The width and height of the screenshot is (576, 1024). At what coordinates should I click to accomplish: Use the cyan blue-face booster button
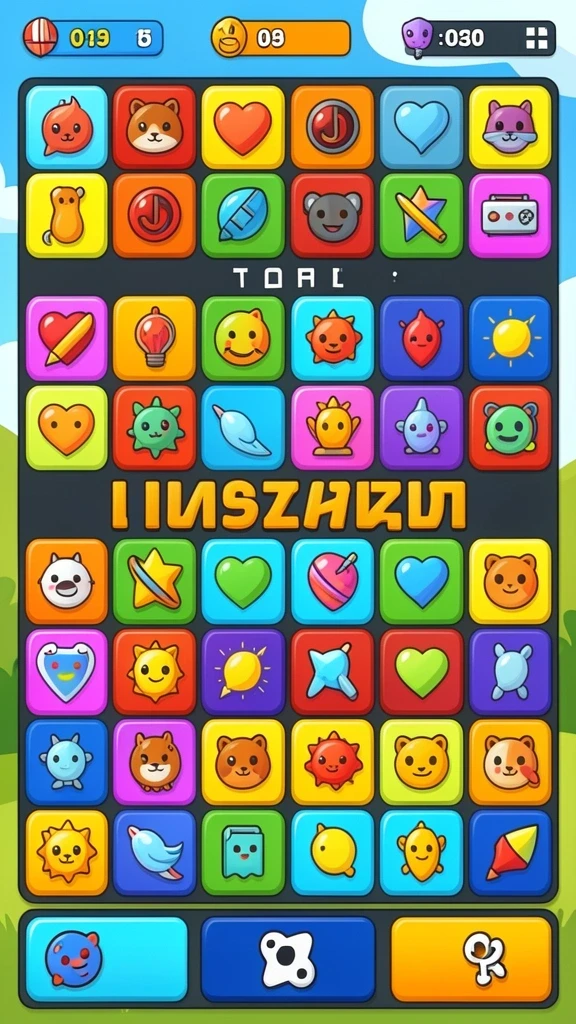point(106,958)
